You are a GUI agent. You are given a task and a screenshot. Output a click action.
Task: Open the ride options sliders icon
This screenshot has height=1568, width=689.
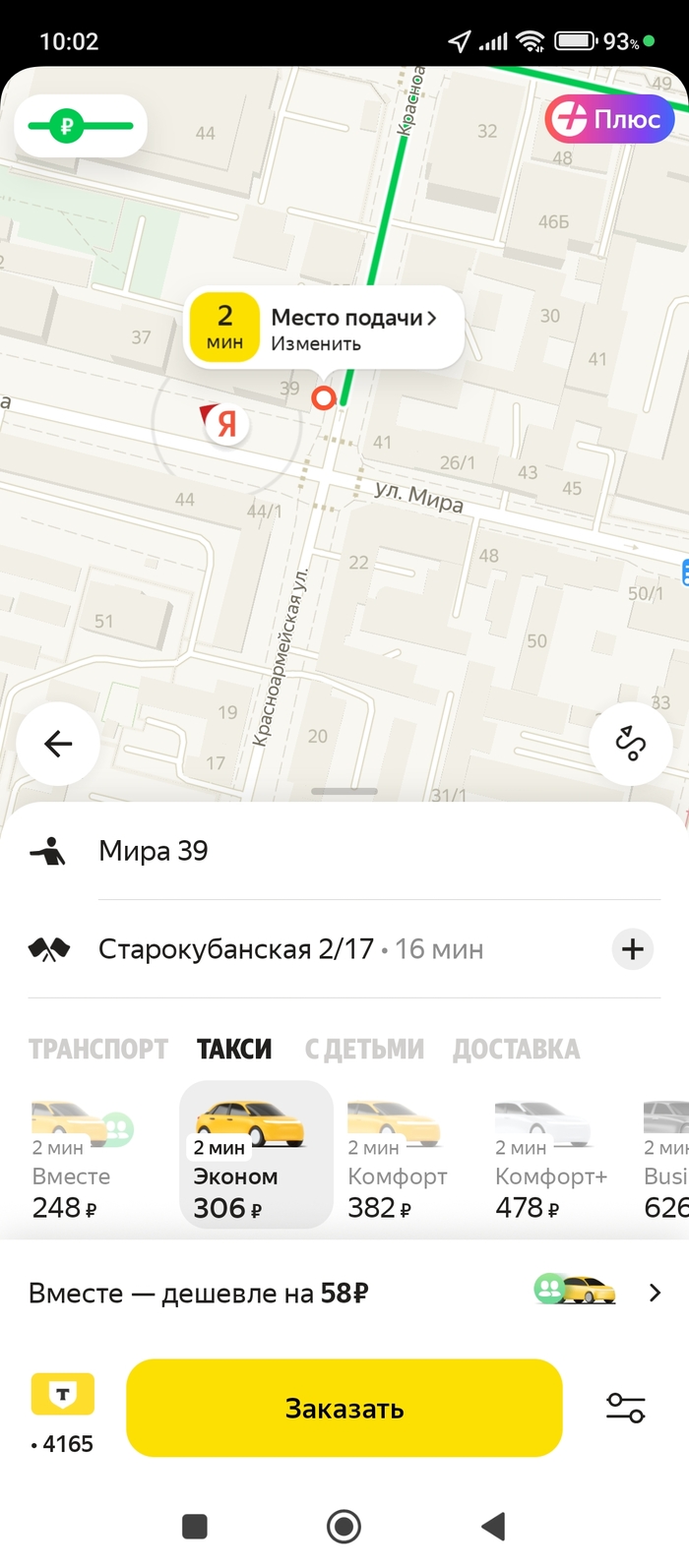point(625,1409)
